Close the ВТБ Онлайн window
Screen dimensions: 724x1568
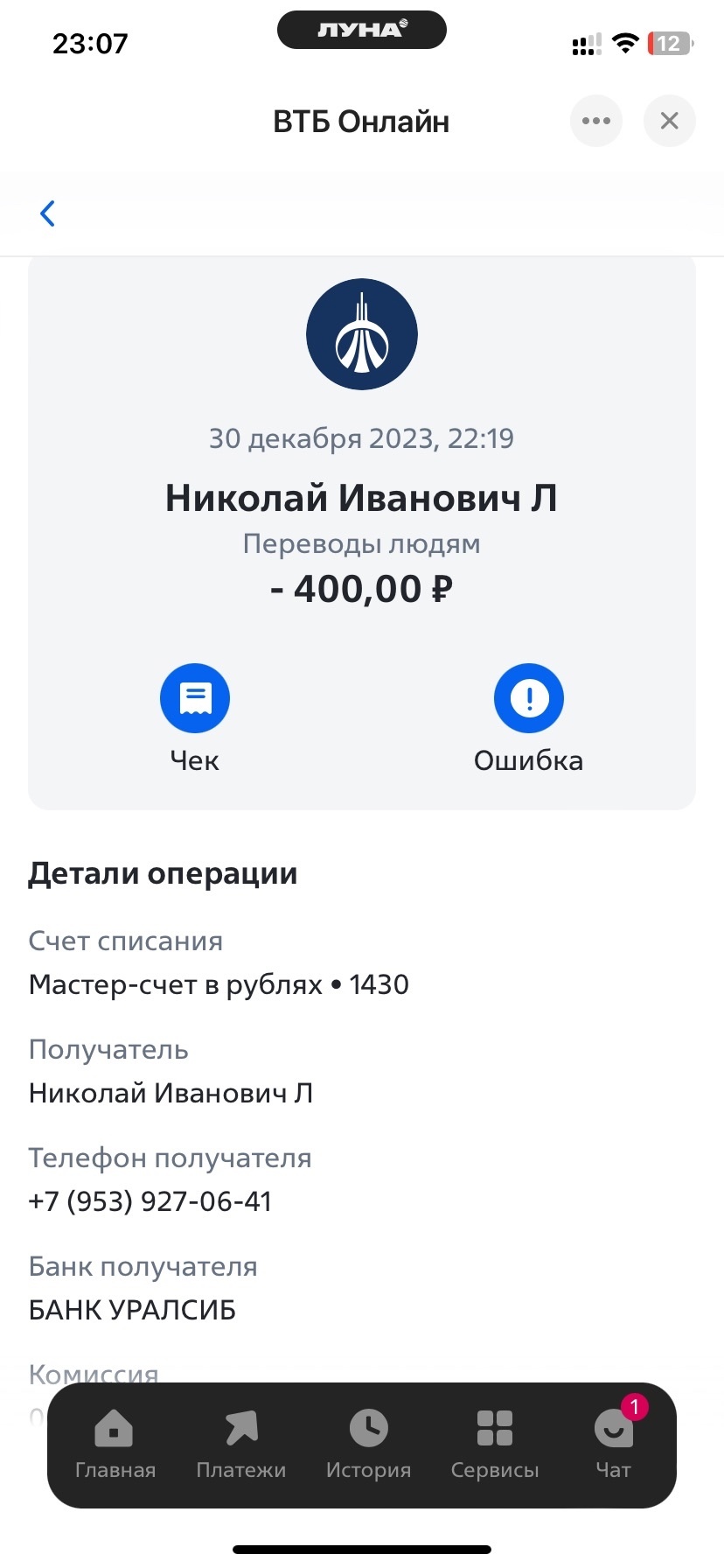pyautogui.click(x=670, y=121)
